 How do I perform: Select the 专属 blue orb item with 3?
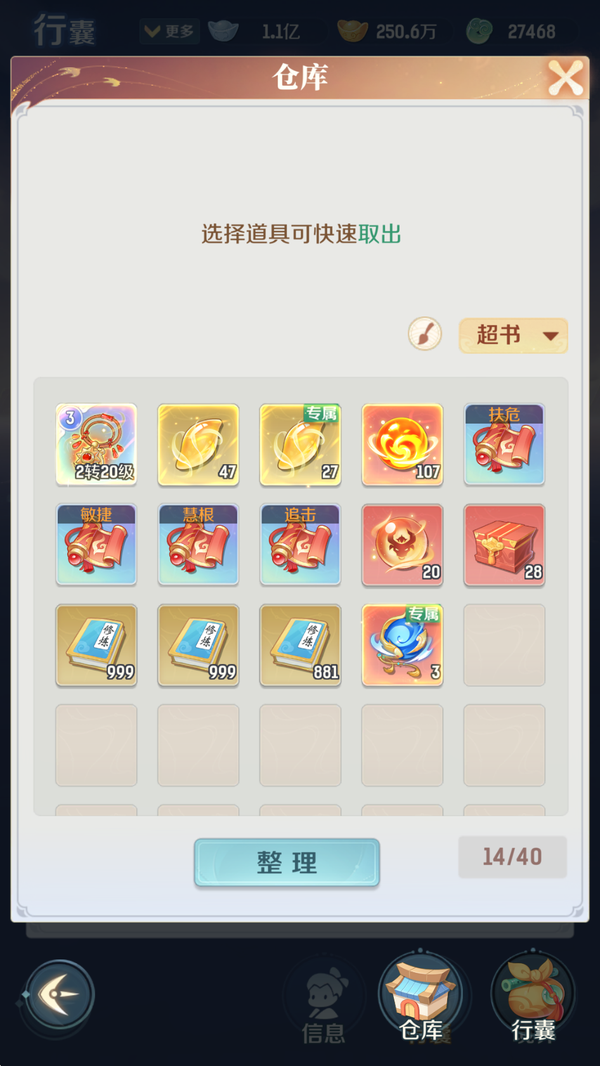point(402,645)
